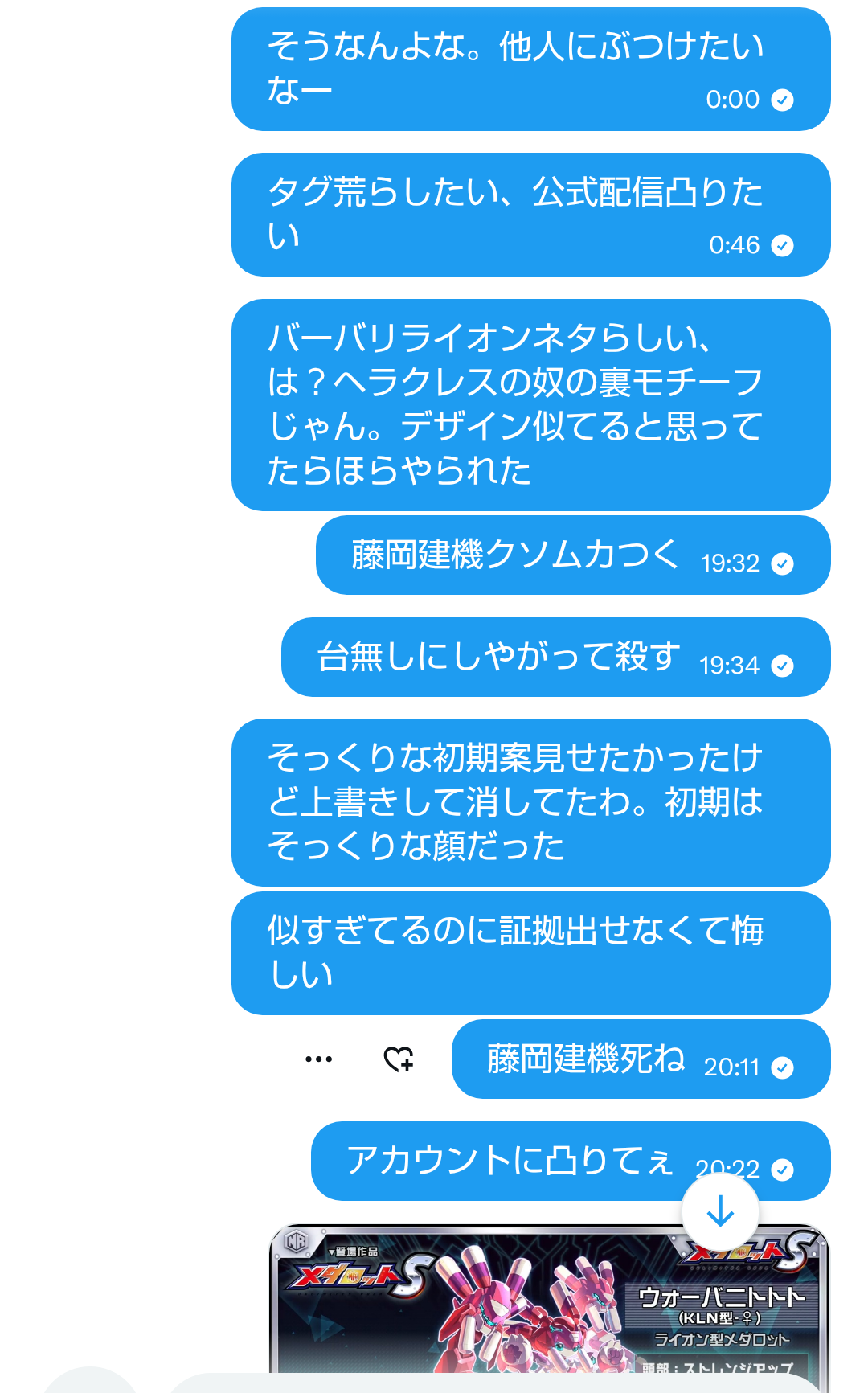Open more options for the 藤岡建機死ね message

click(x=318, y=1059)
